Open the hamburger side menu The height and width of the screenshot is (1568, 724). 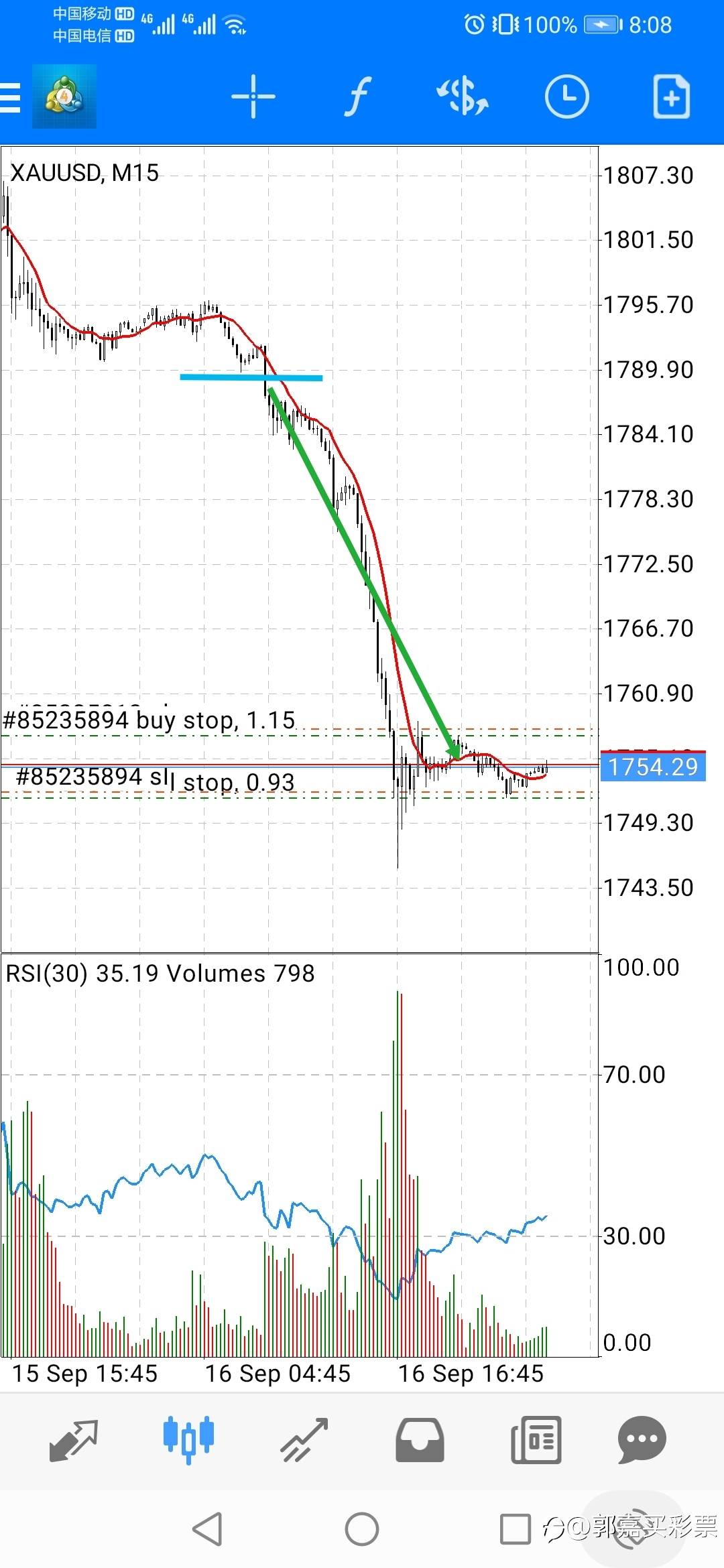tap(10, 97)
